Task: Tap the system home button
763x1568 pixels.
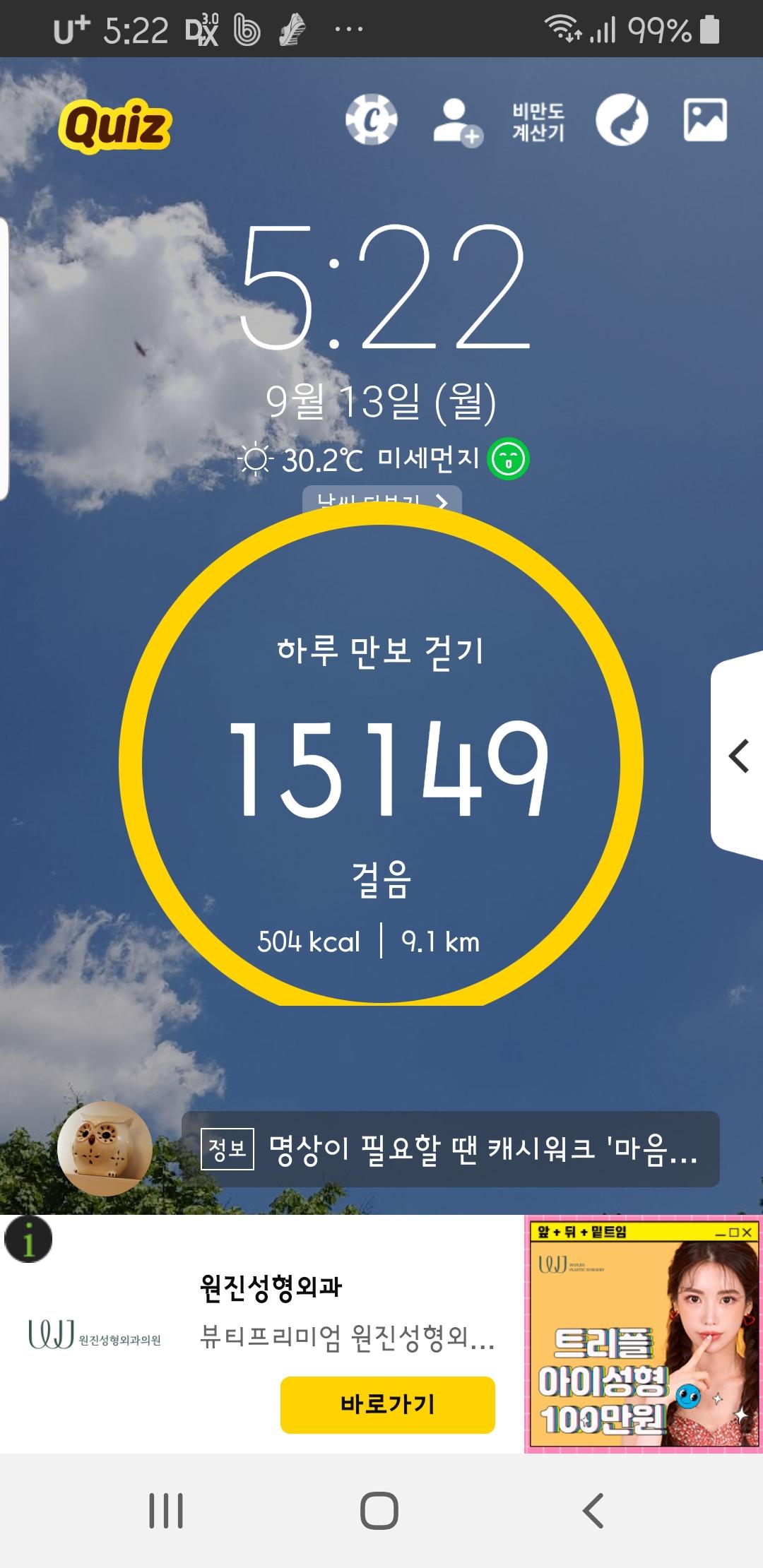Action: tap(379, 1511)
